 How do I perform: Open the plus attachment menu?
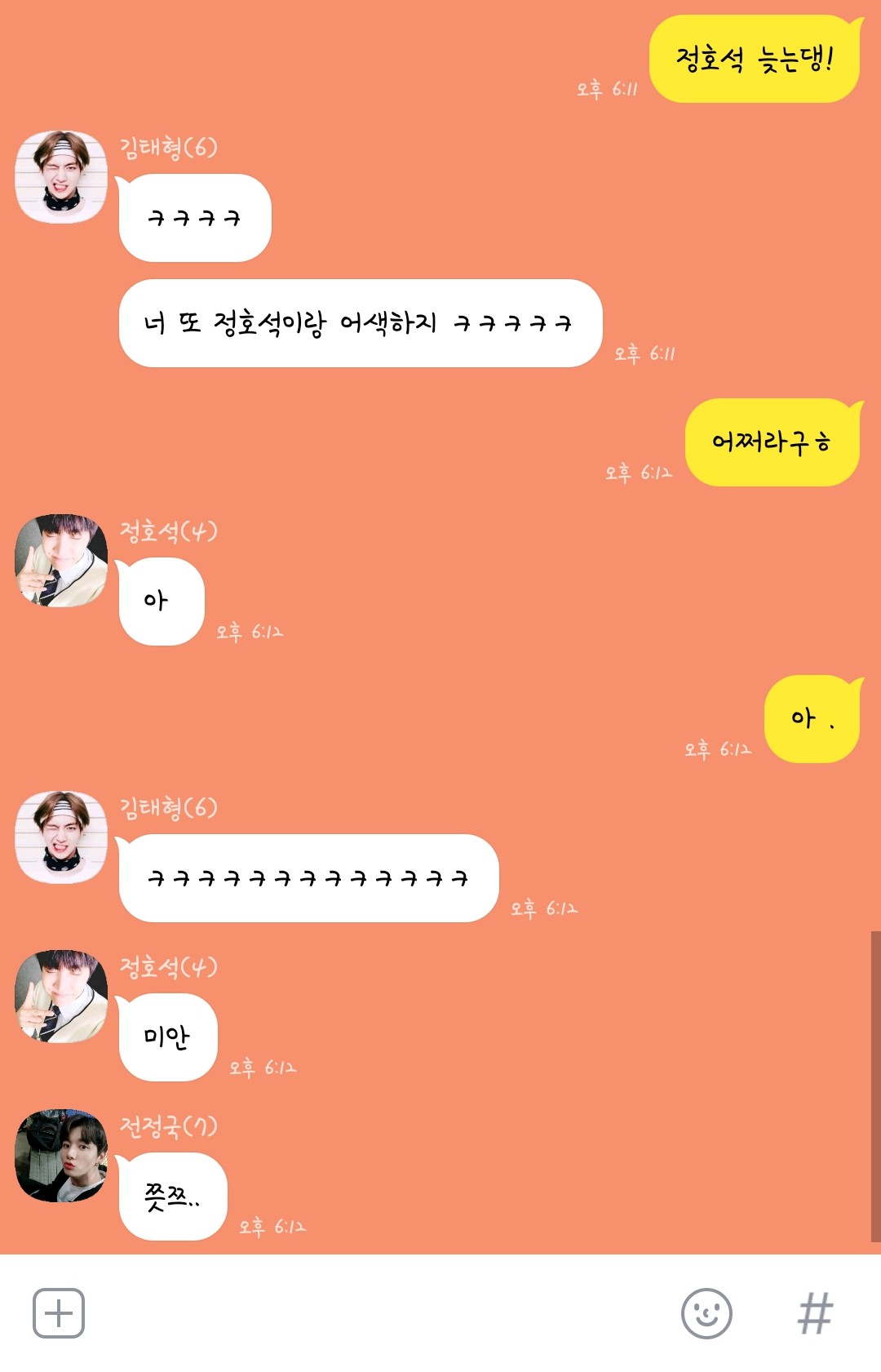point(59,1313)
